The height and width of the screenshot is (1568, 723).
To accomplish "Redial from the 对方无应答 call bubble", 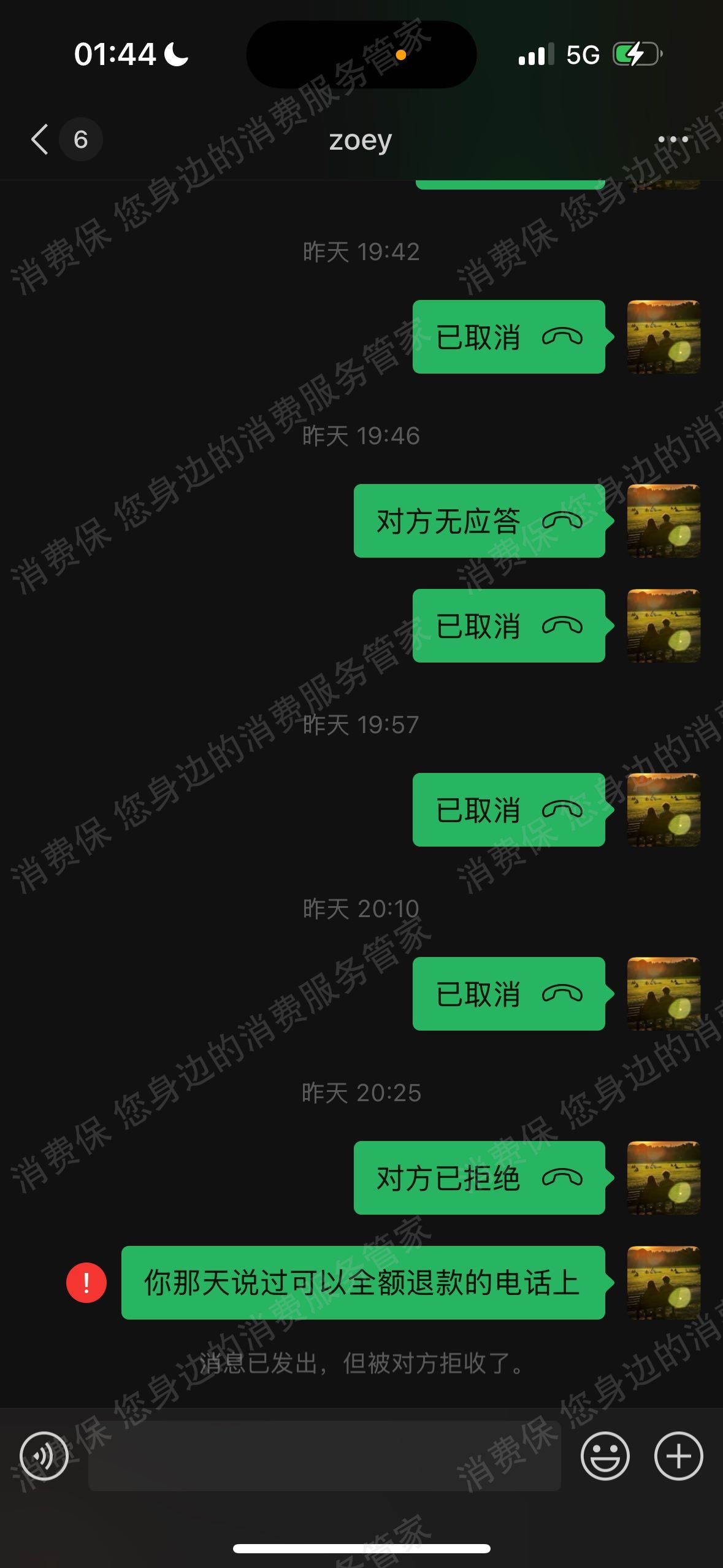I will 479,521.
